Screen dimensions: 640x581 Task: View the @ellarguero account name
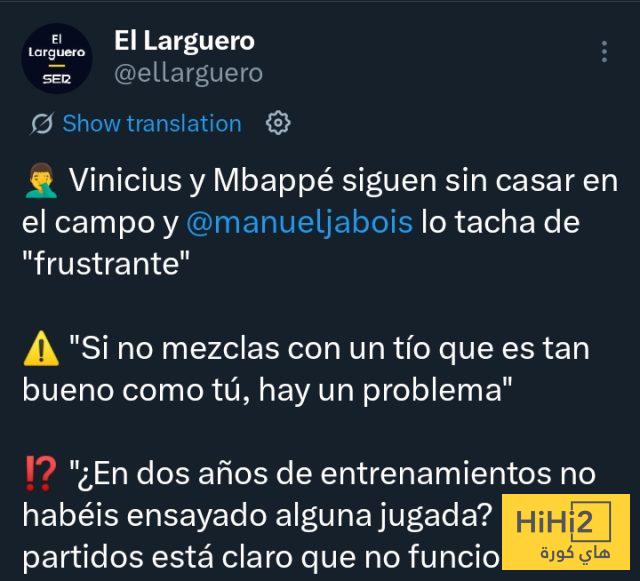click(190, 73)
